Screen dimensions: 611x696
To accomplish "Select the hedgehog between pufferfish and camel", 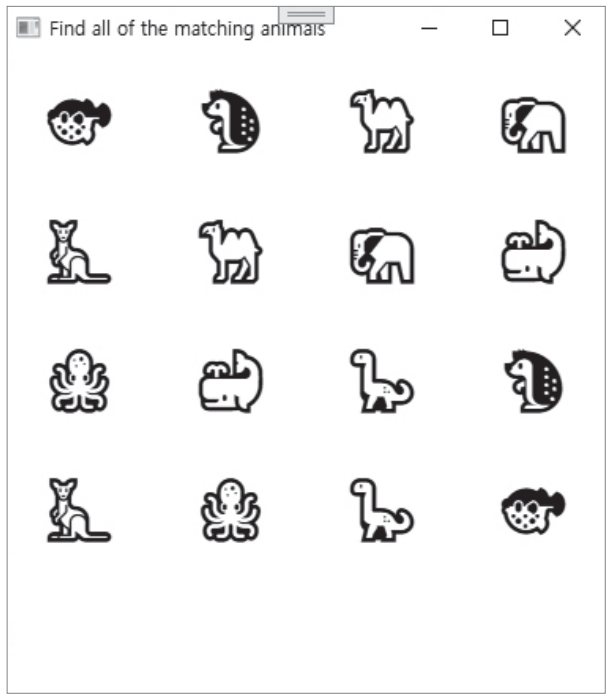I will point(230,122).
